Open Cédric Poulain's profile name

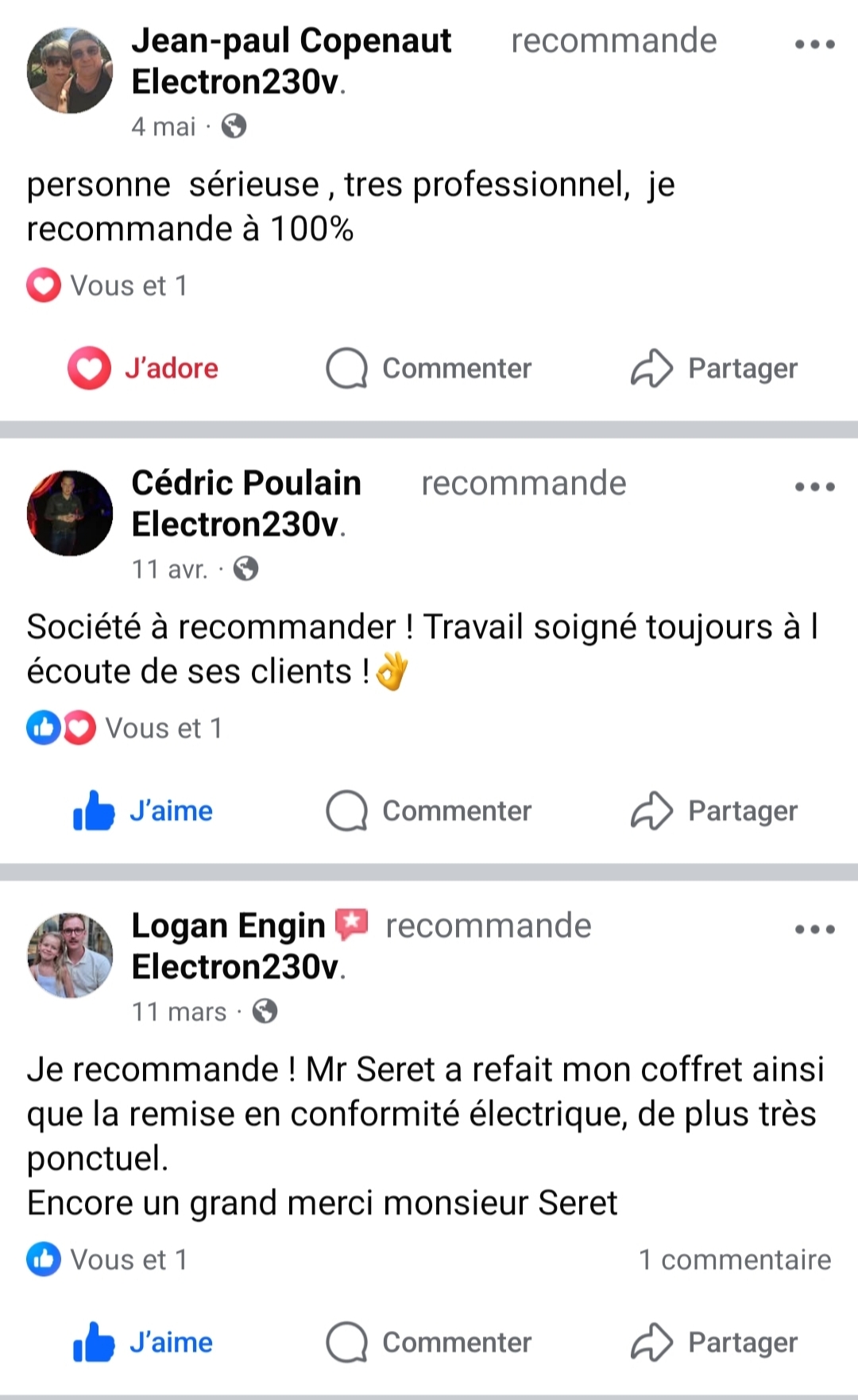pos(246,483)
